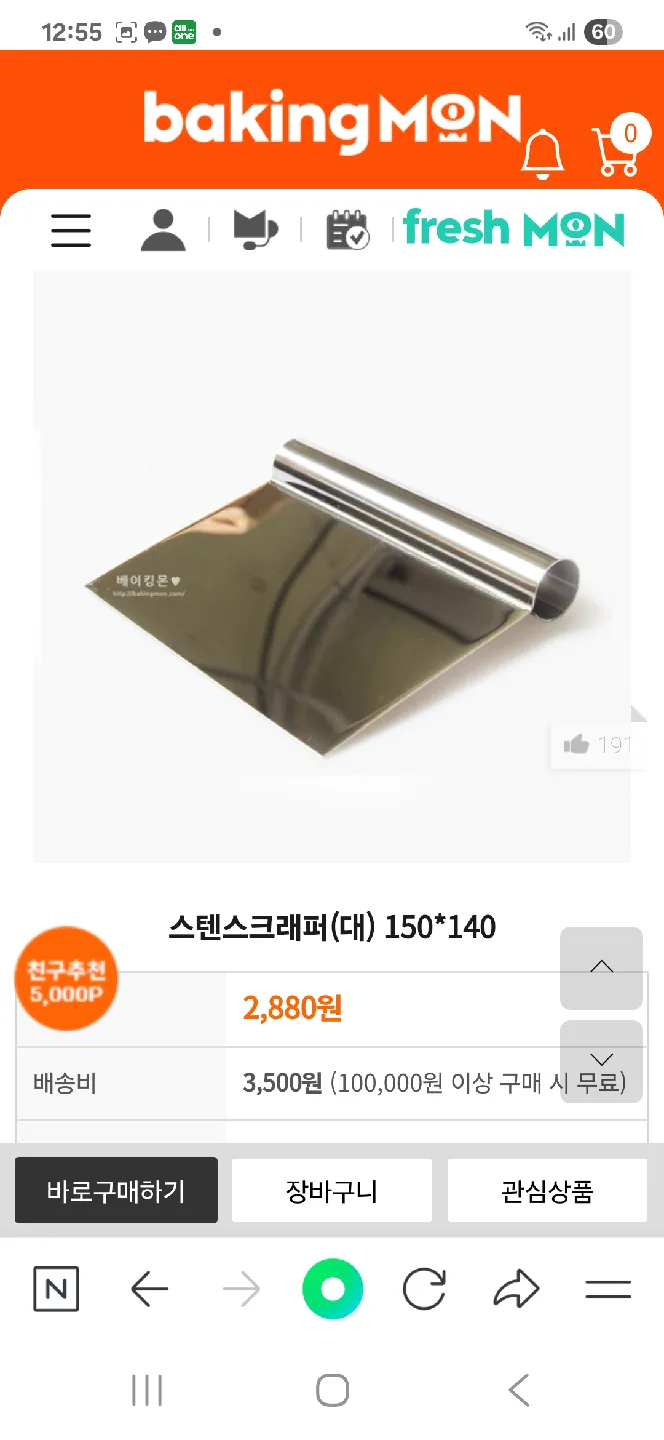Screen dimensions: 664x1440
Task: Open the notifications bell
Action: 544,153
